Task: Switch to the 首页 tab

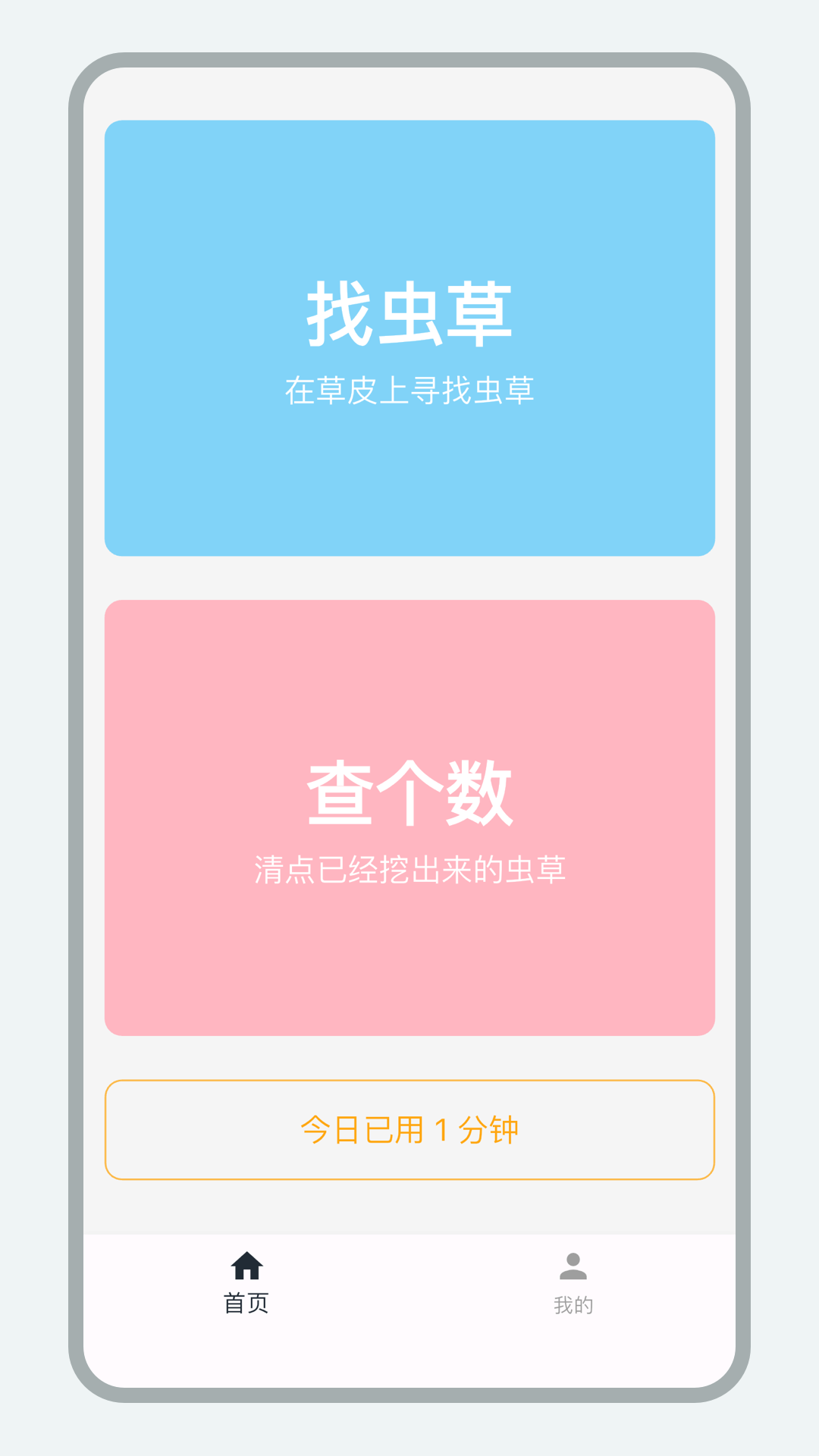Action: (x=246, y=1283)
